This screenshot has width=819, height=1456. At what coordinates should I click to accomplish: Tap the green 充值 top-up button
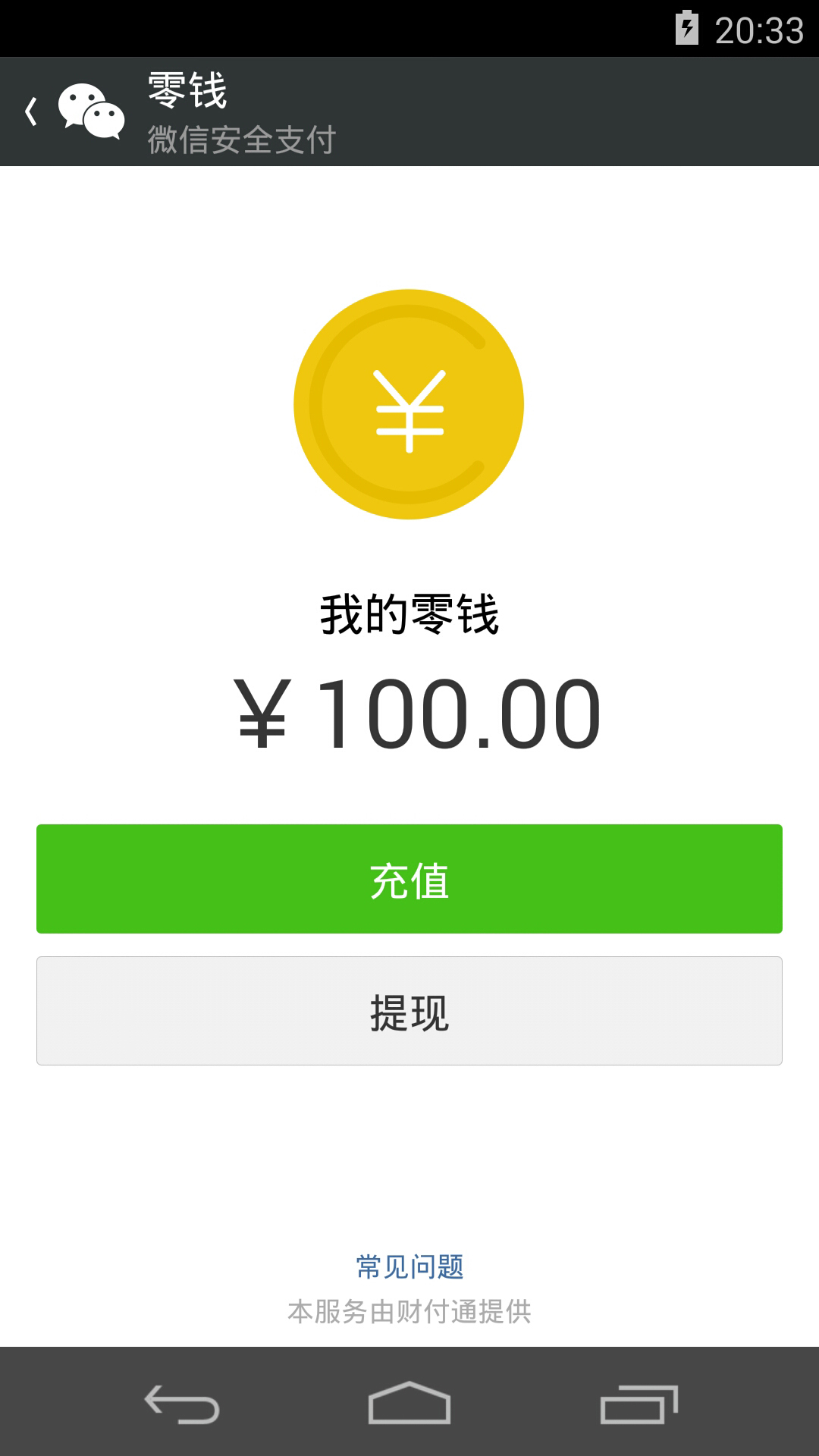[x=409, y=879]
